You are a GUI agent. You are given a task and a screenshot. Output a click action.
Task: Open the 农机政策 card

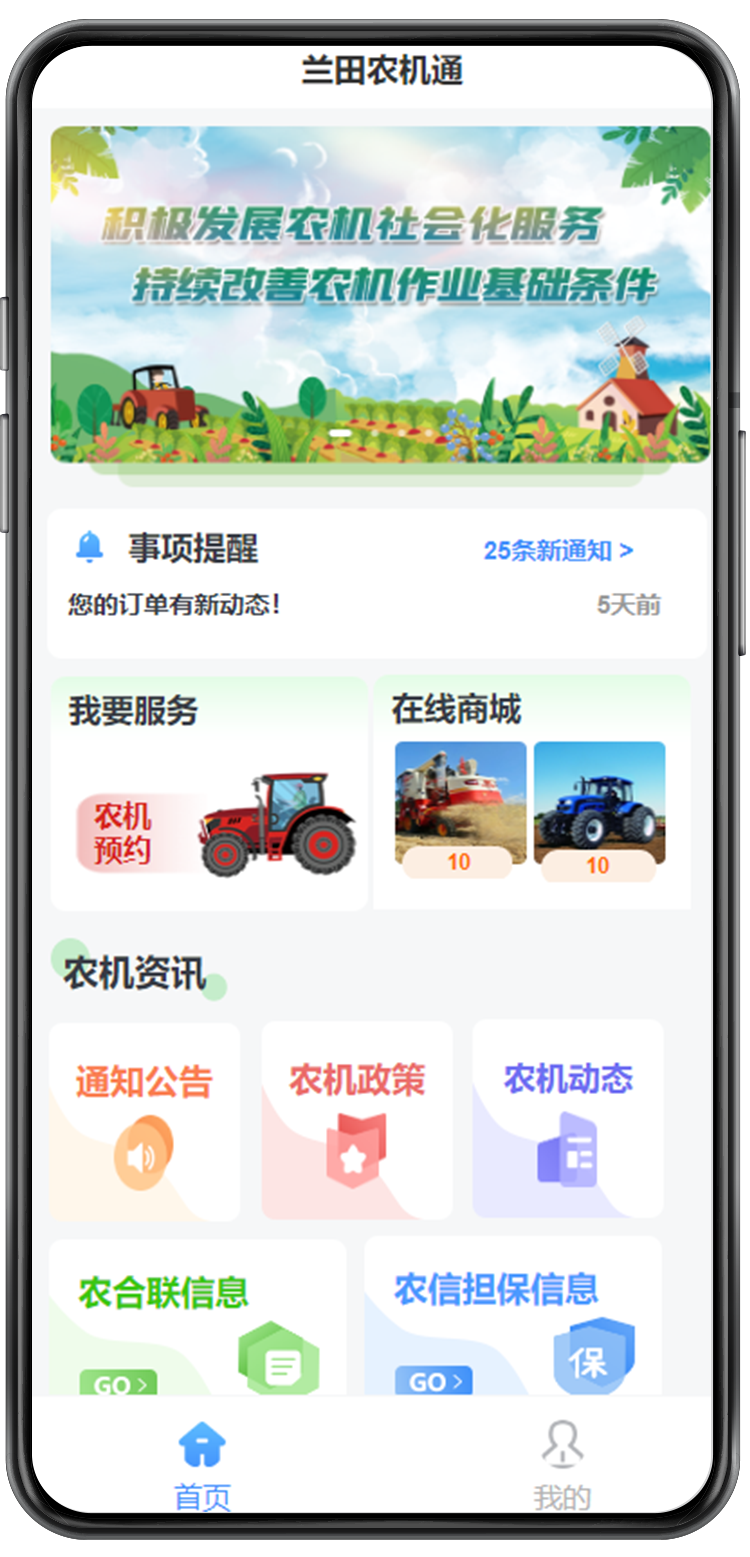[x=357, y=1120]
